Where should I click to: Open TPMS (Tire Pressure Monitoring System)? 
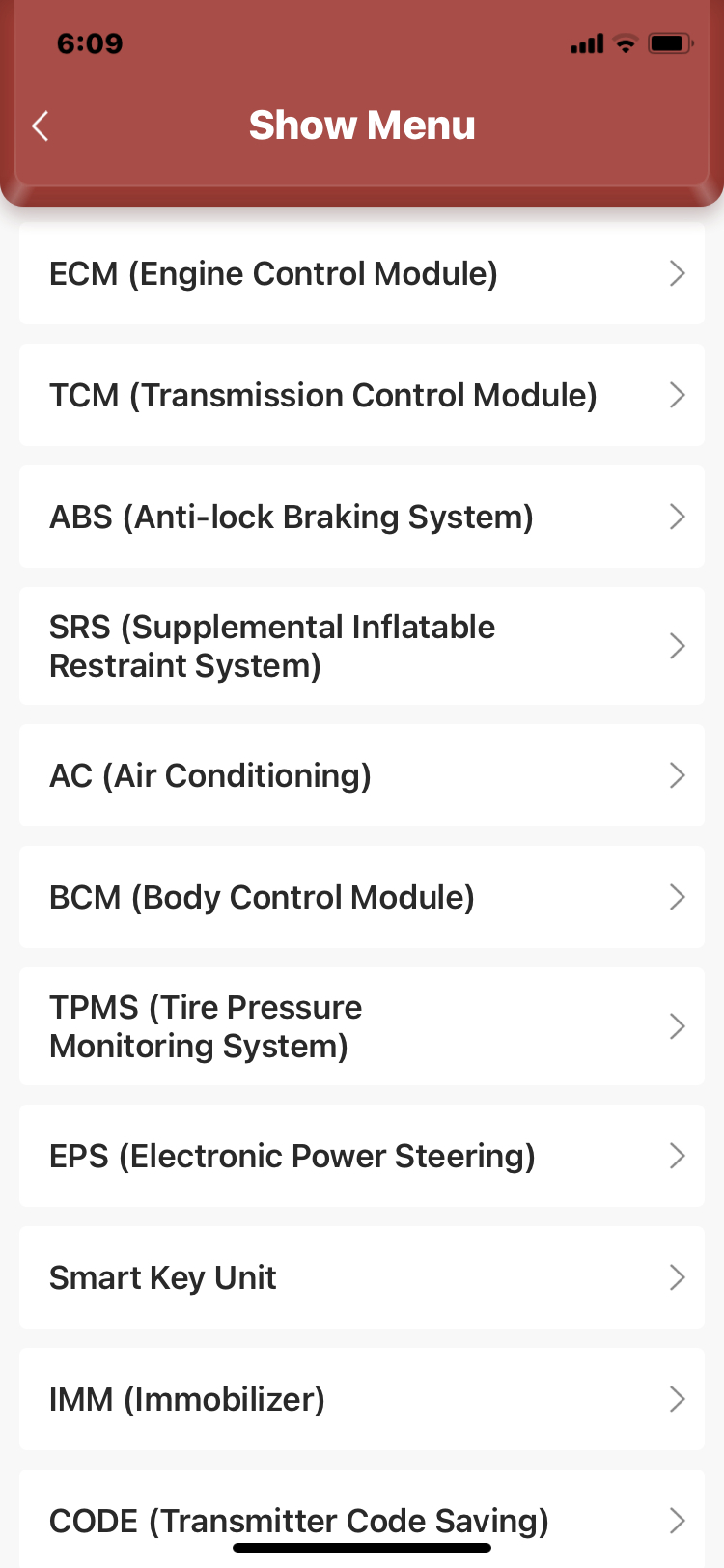tap(361, 1026)
